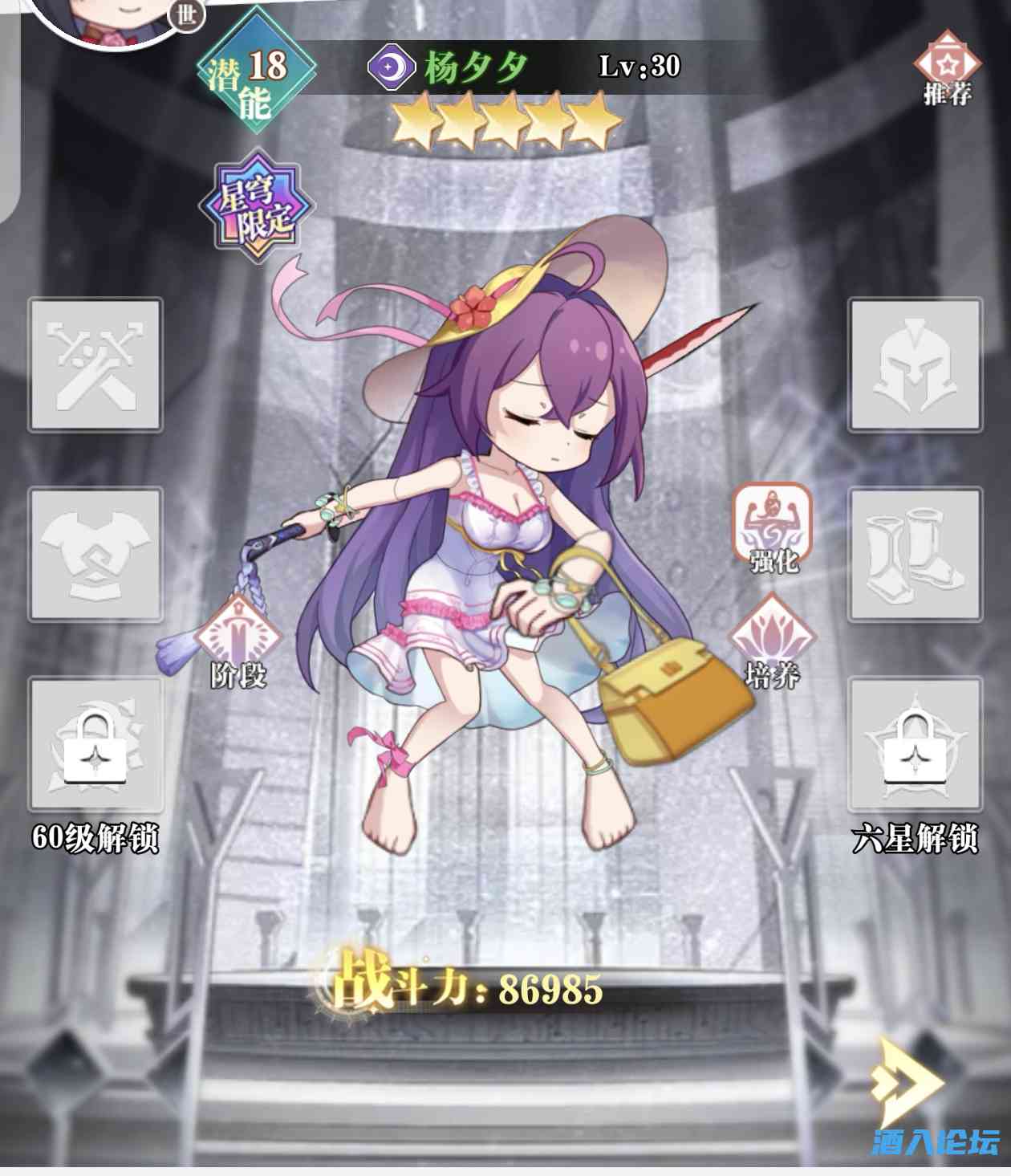Select the chest armor equipment slot

[95, 554]
